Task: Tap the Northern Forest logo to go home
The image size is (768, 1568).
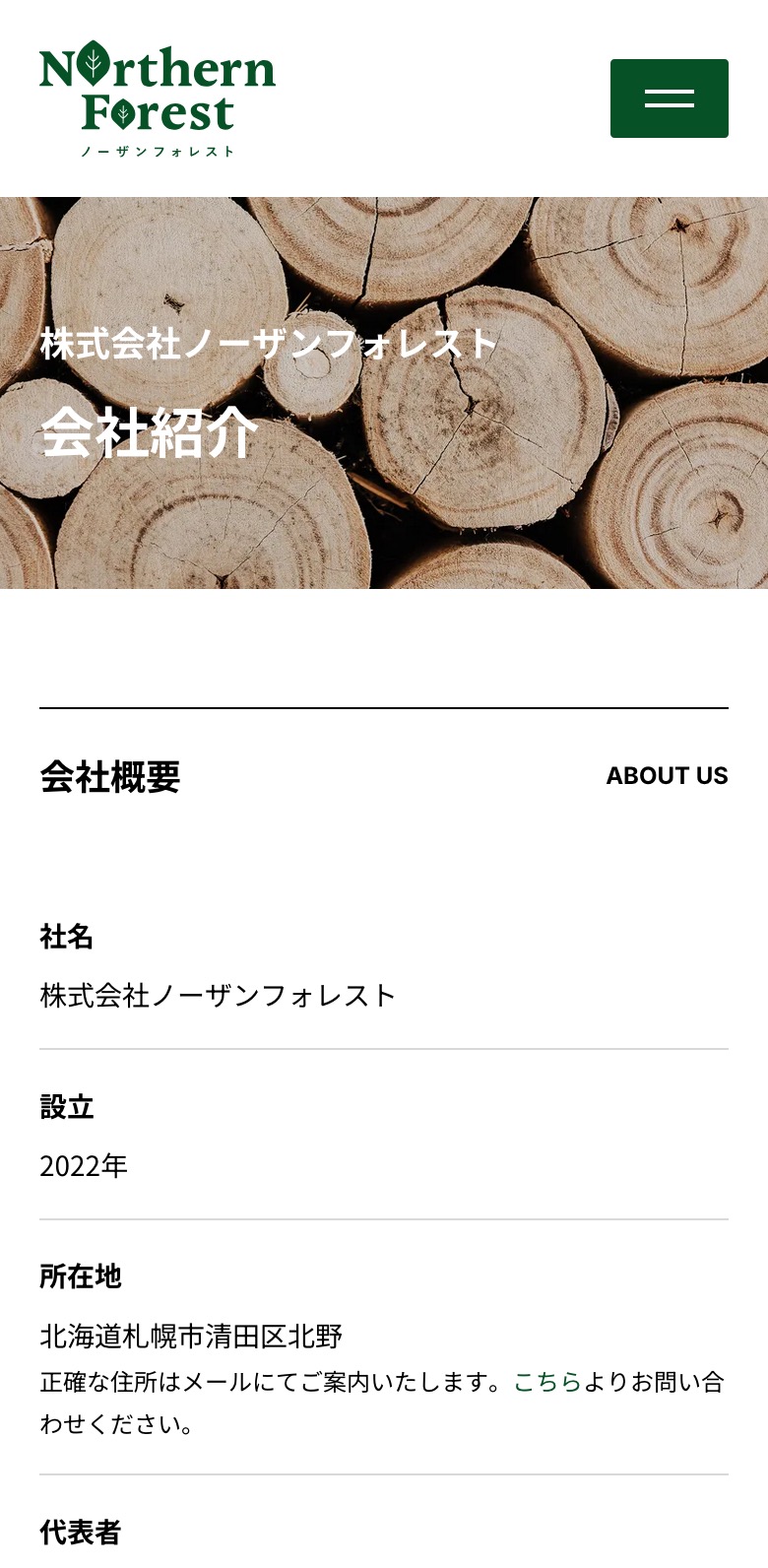Action: 158,98
